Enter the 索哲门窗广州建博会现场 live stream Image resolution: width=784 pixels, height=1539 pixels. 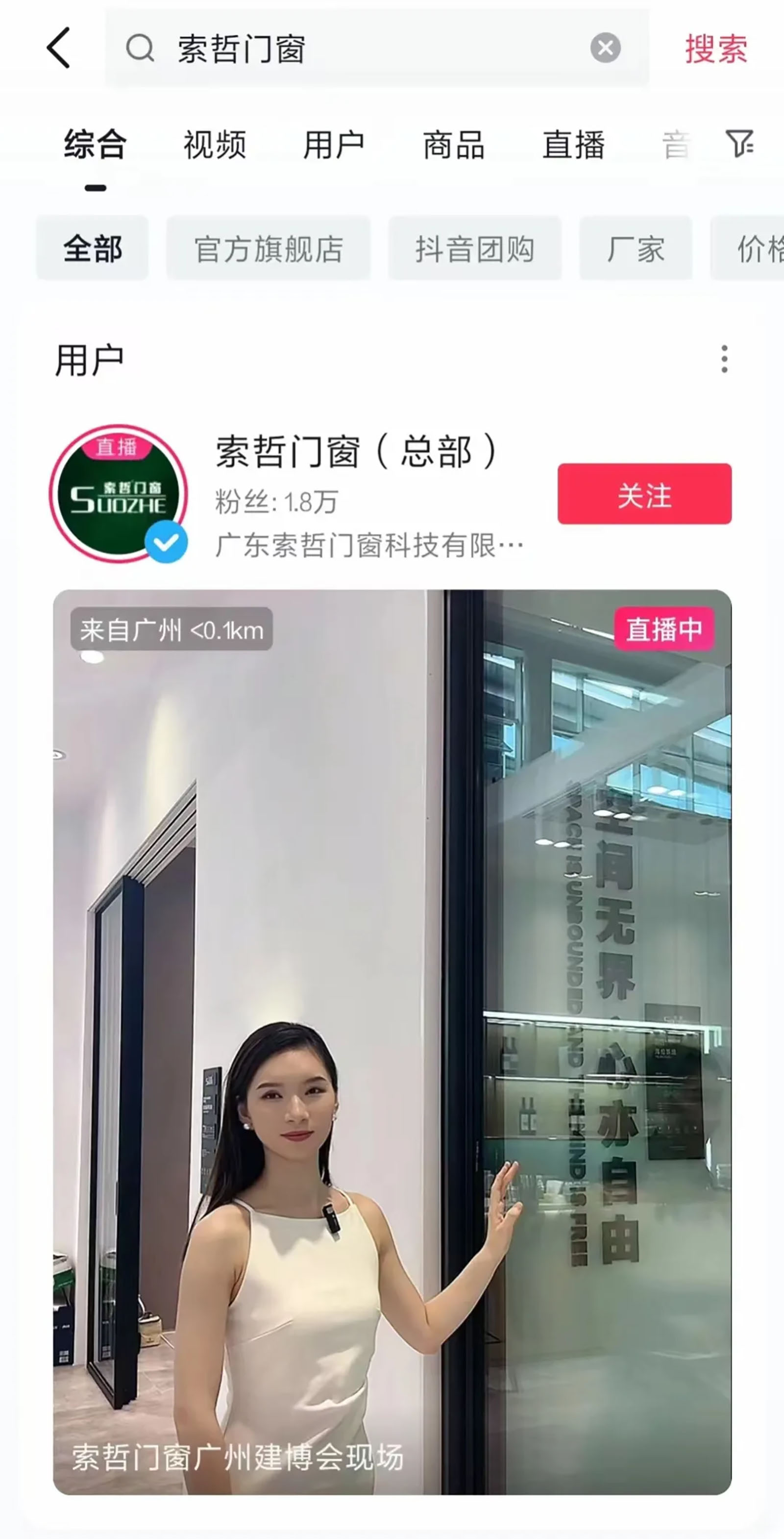[392, 1039]
